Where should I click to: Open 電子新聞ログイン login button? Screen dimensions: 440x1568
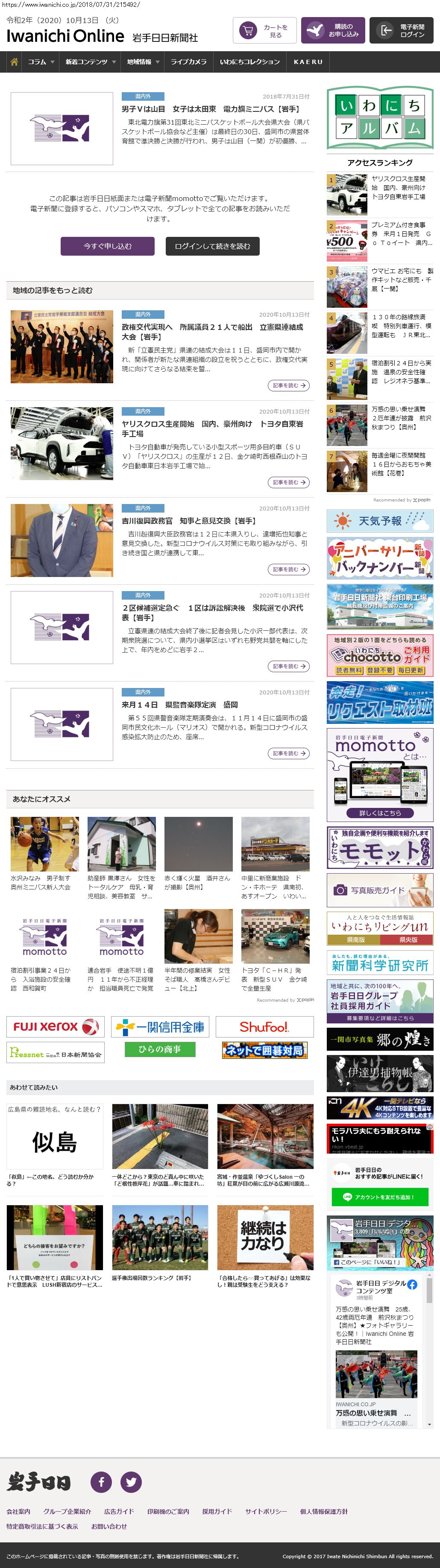(x=401, y=30)
